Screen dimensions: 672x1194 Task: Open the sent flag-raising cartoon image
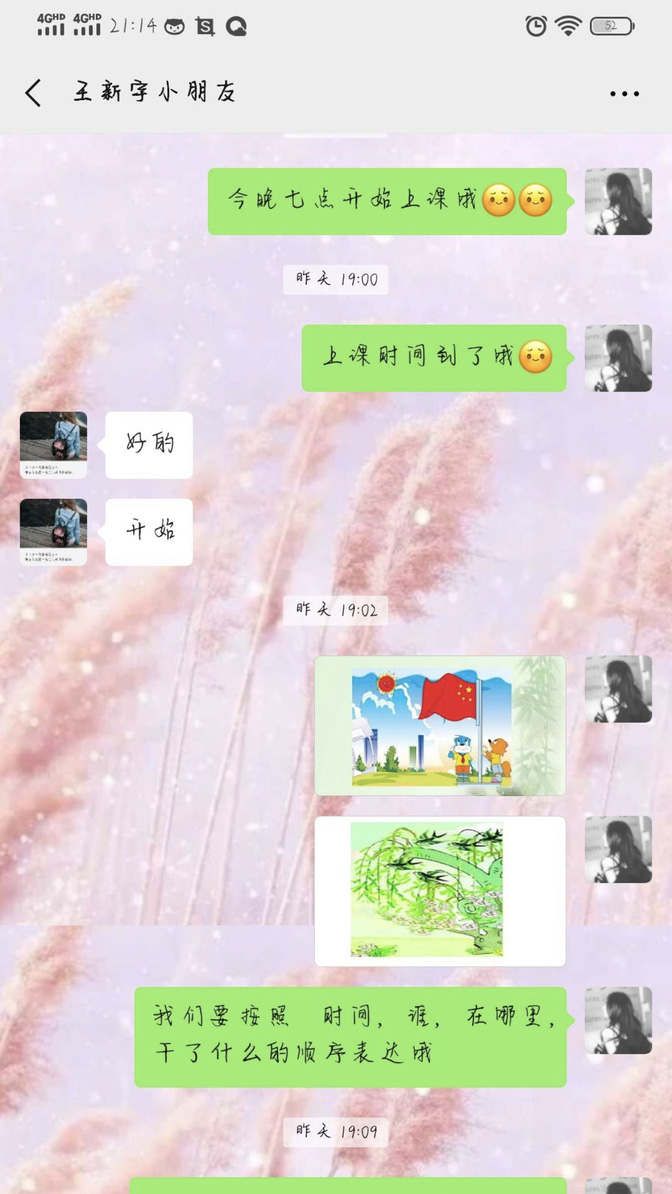[440, 726]
